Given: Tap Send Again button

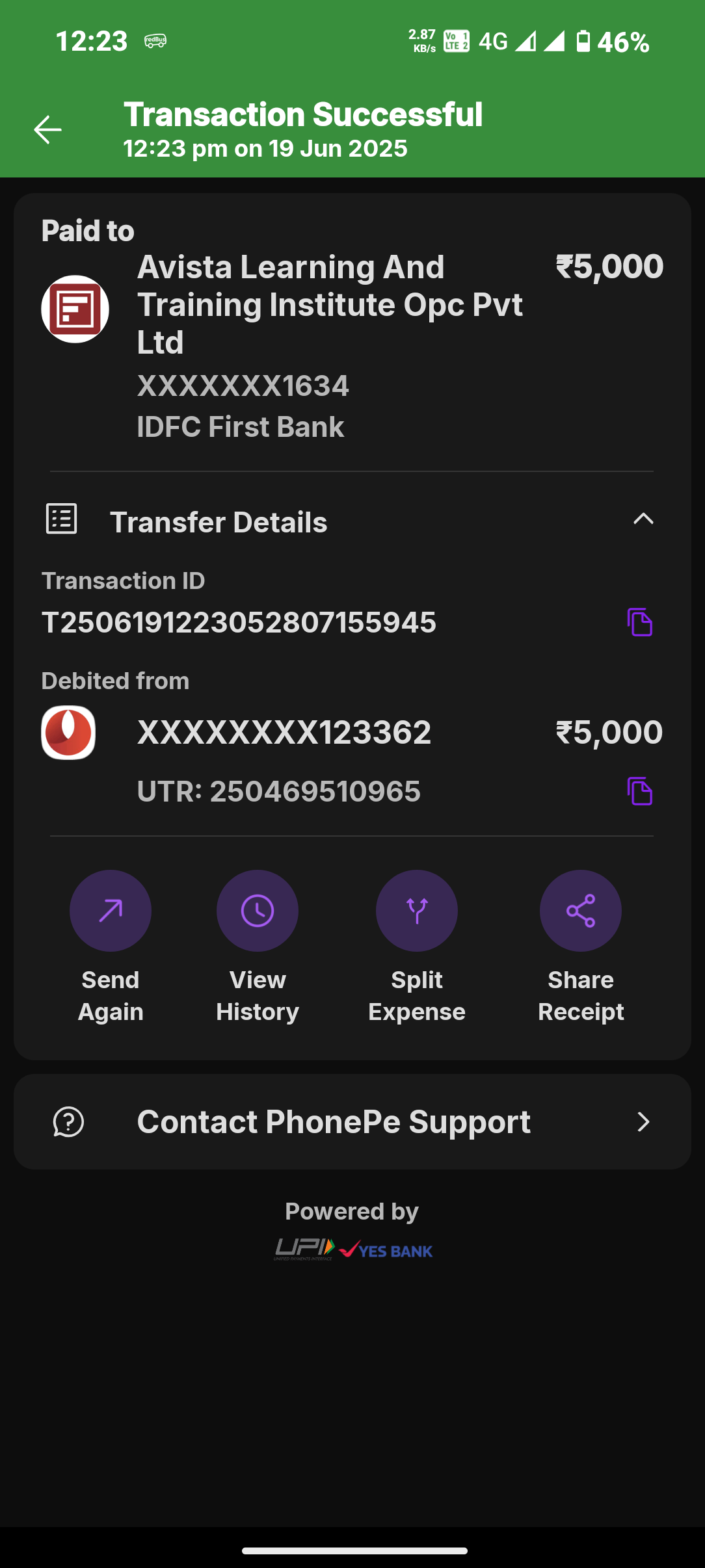Looking at the screenshot, I should (x=111, y=911).
